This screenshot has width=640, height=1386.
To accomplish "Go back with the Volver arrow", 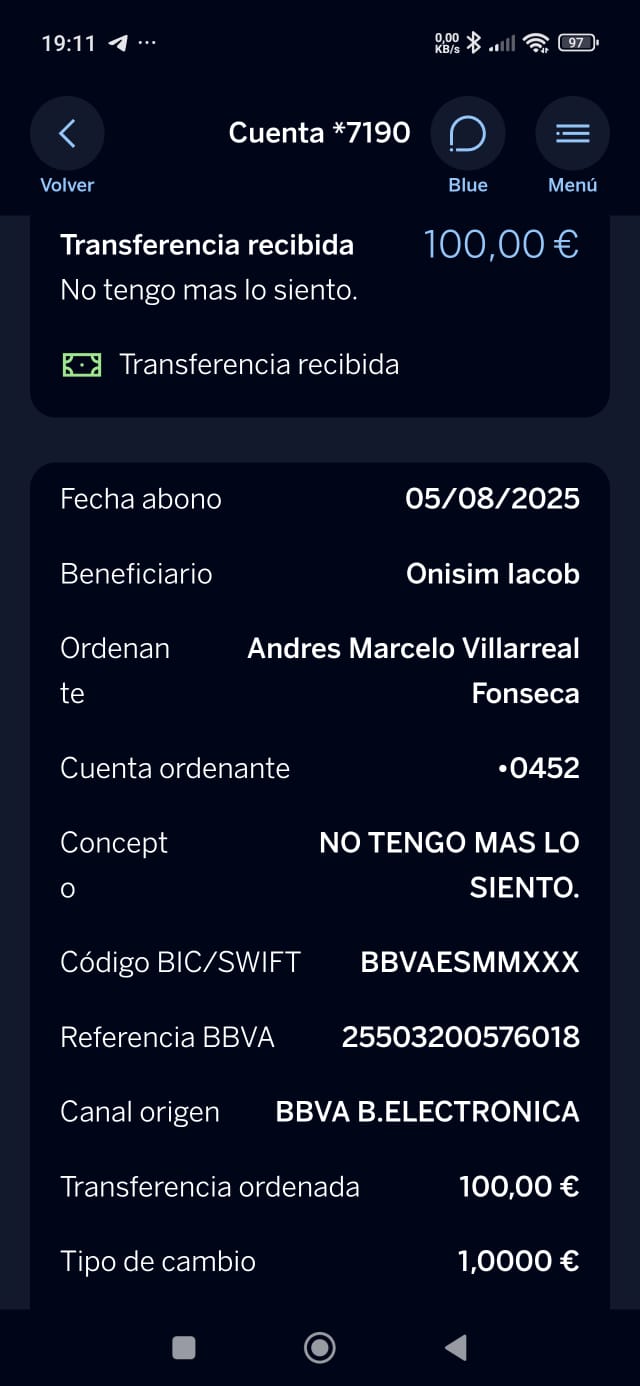I will [67, 134].
